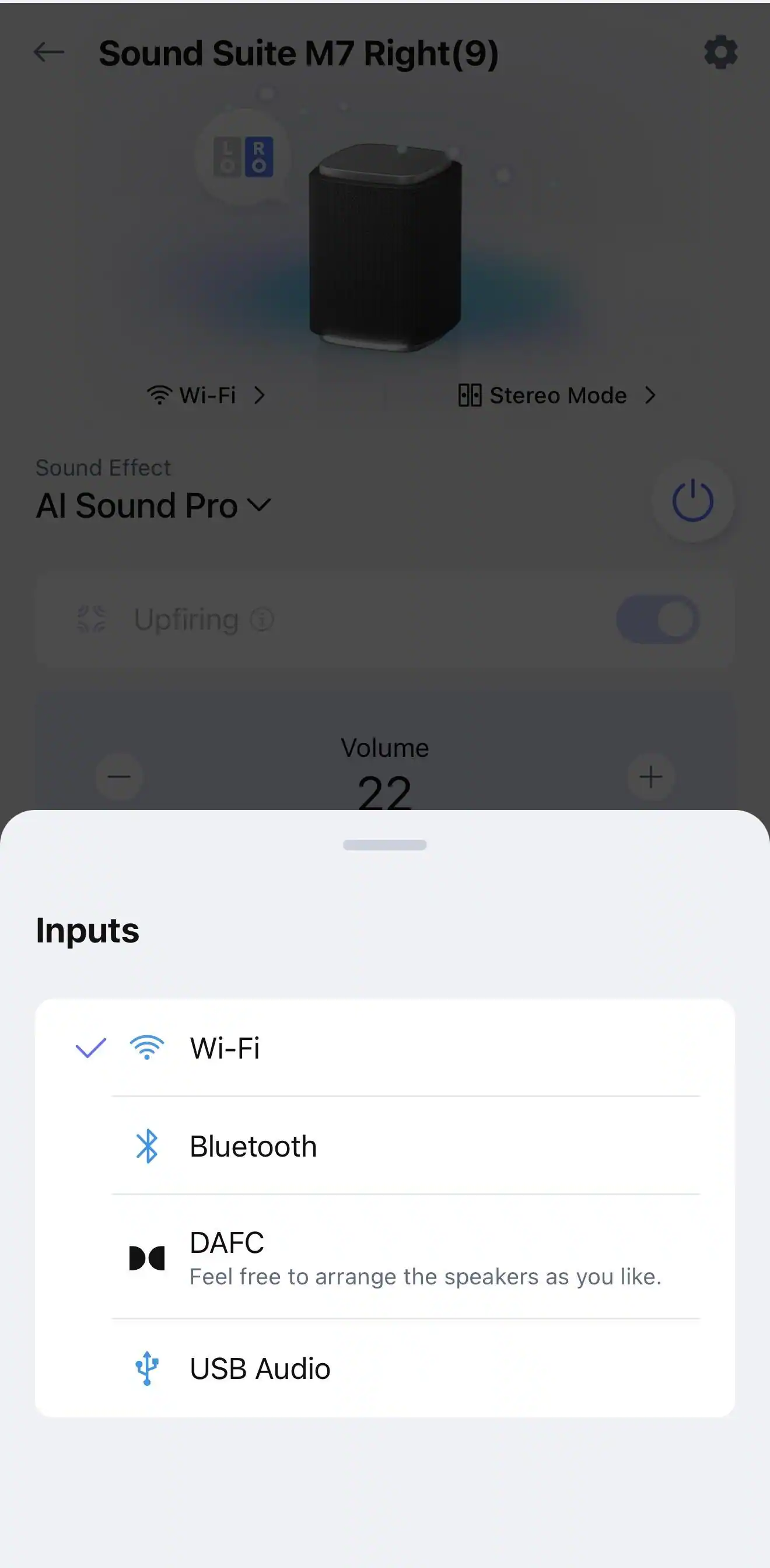Image resolution: width=770 pixels, height=1568 pixels.
Task: Select USB Audio input
Action: click(x=383, y=1369)
